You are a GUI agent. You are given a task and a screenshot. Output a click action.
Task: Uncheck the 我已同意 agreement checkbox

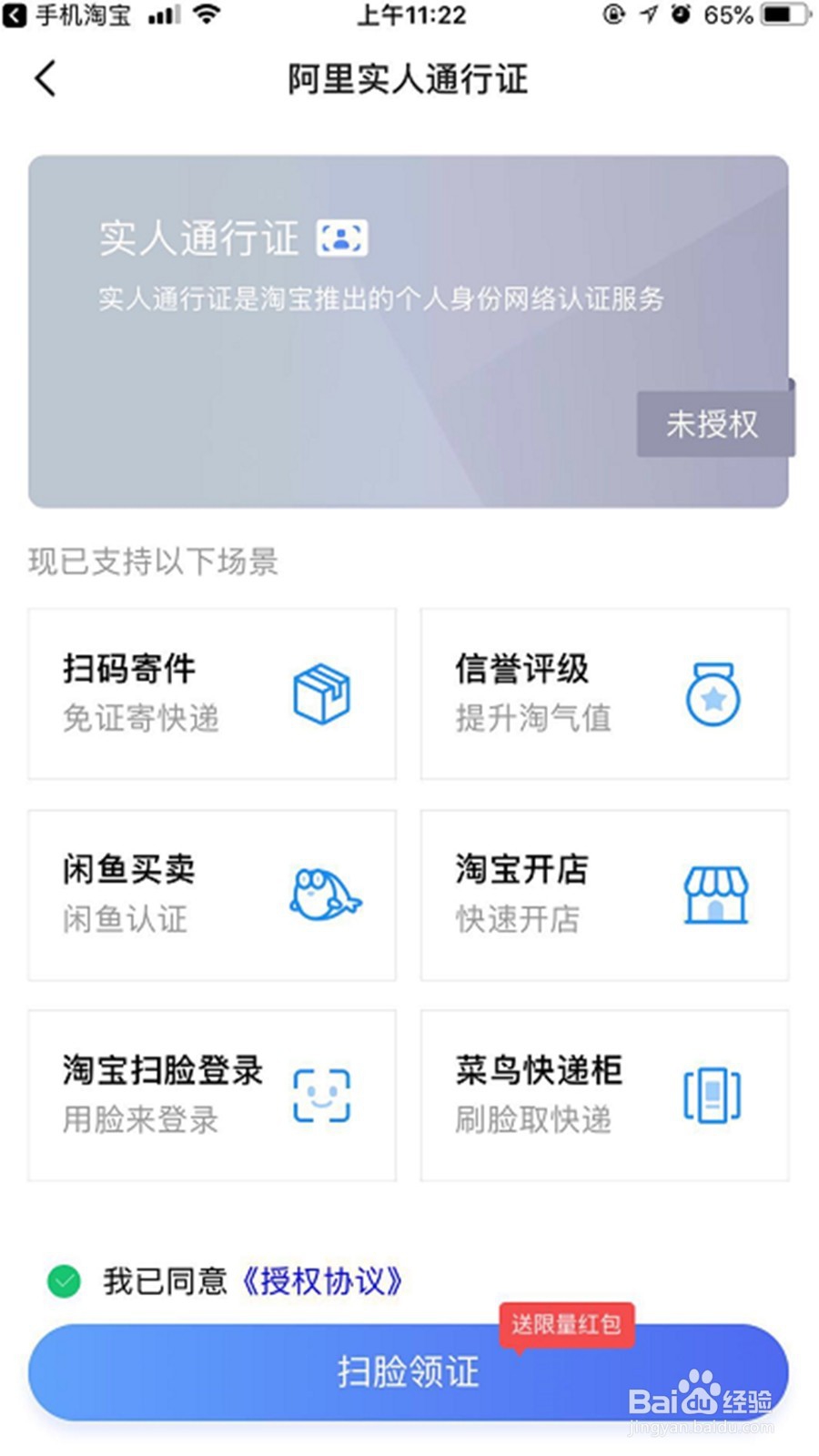pyautogui.click(x=64, y=1281)
